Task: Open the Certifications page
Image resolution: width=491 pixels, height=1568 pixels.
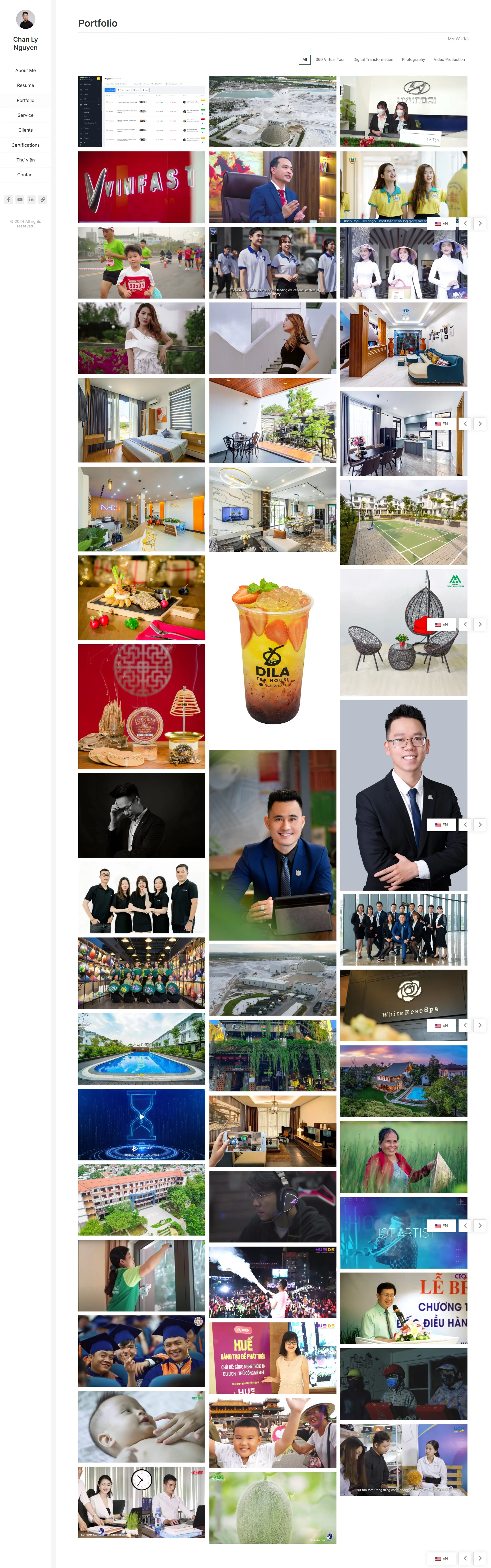Action: (x=26, y=145)
